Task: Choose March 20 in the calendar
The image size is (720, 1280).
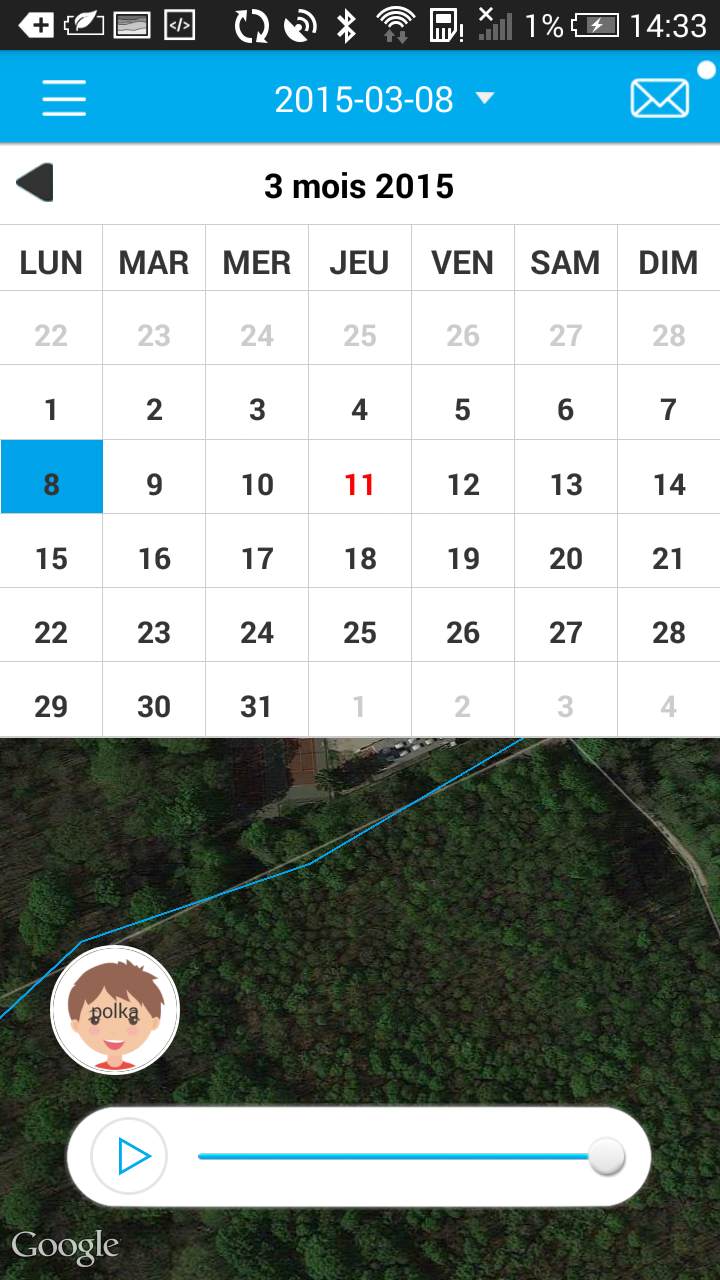Action: (x=566, y=559)
